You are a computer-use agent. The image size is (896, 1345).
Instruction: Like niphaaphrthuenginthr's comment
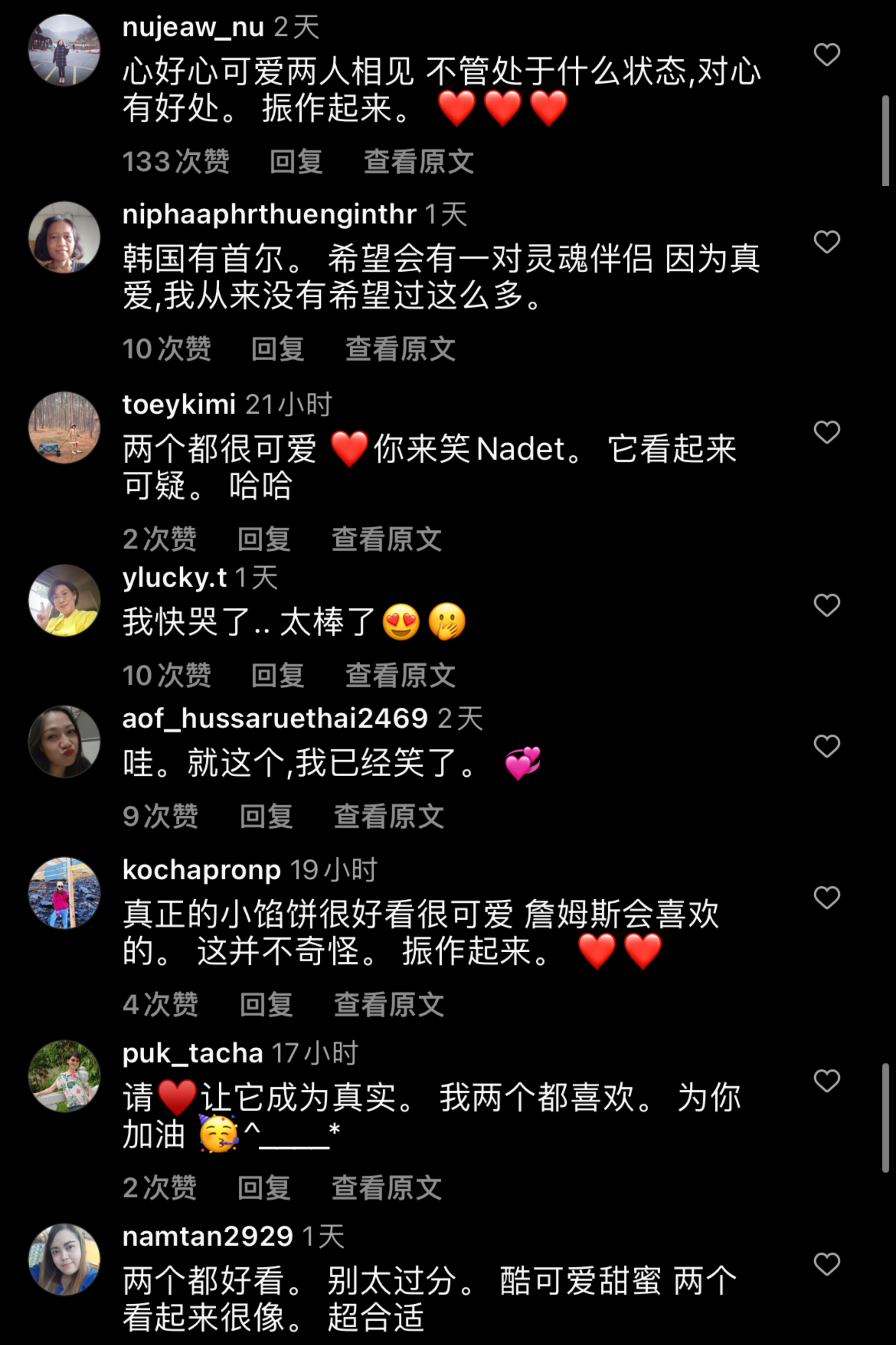click(826, 242)
